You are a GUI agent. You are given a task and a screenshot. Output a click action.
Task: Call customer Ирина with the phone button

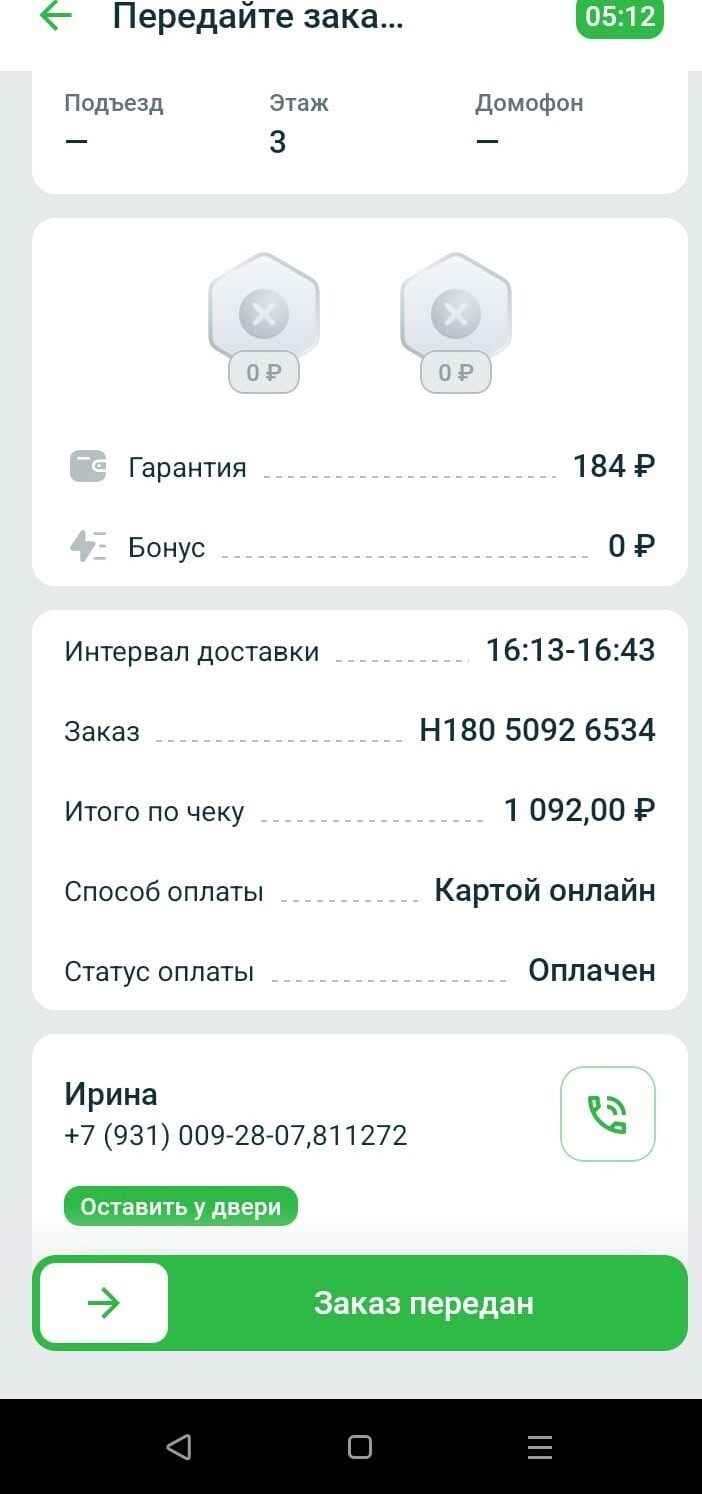tap(607, 1113)
